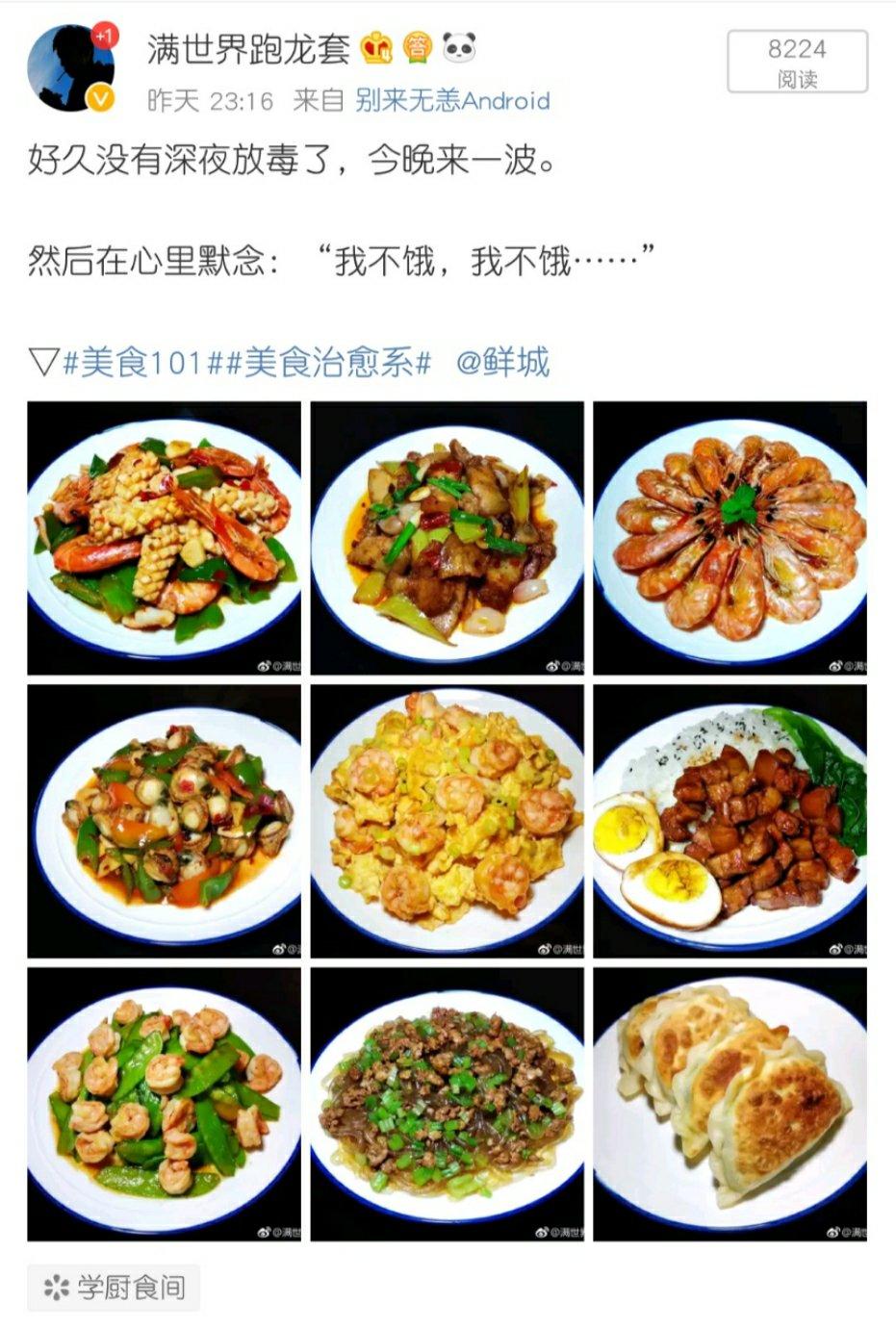View the minced meat vermicelli photo
Viewport: 896px width, 1329px height.
pyautogui.click(x=447, y=1104)
